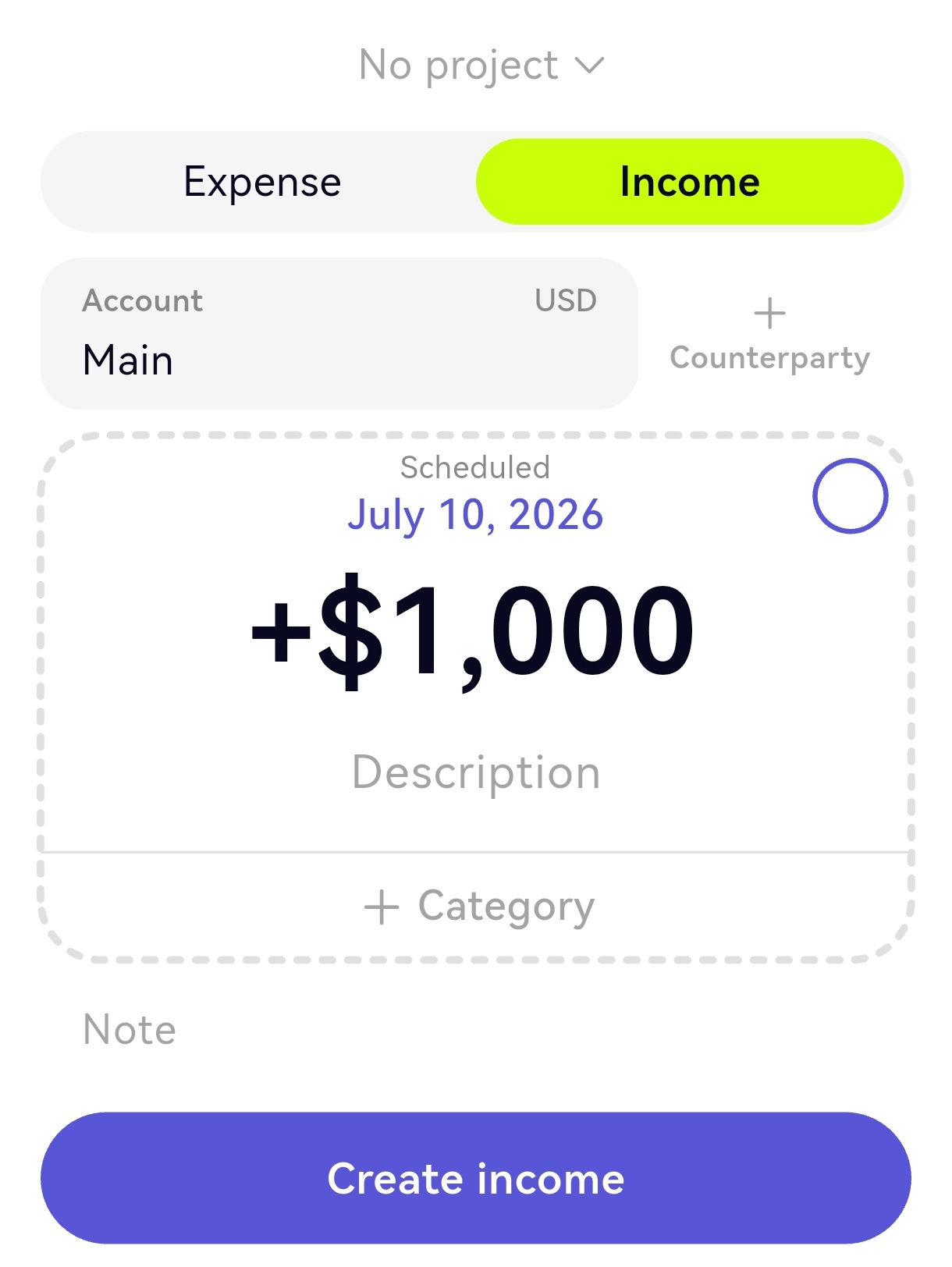
Task: Add a category to the income
Action: pos(476,906)
